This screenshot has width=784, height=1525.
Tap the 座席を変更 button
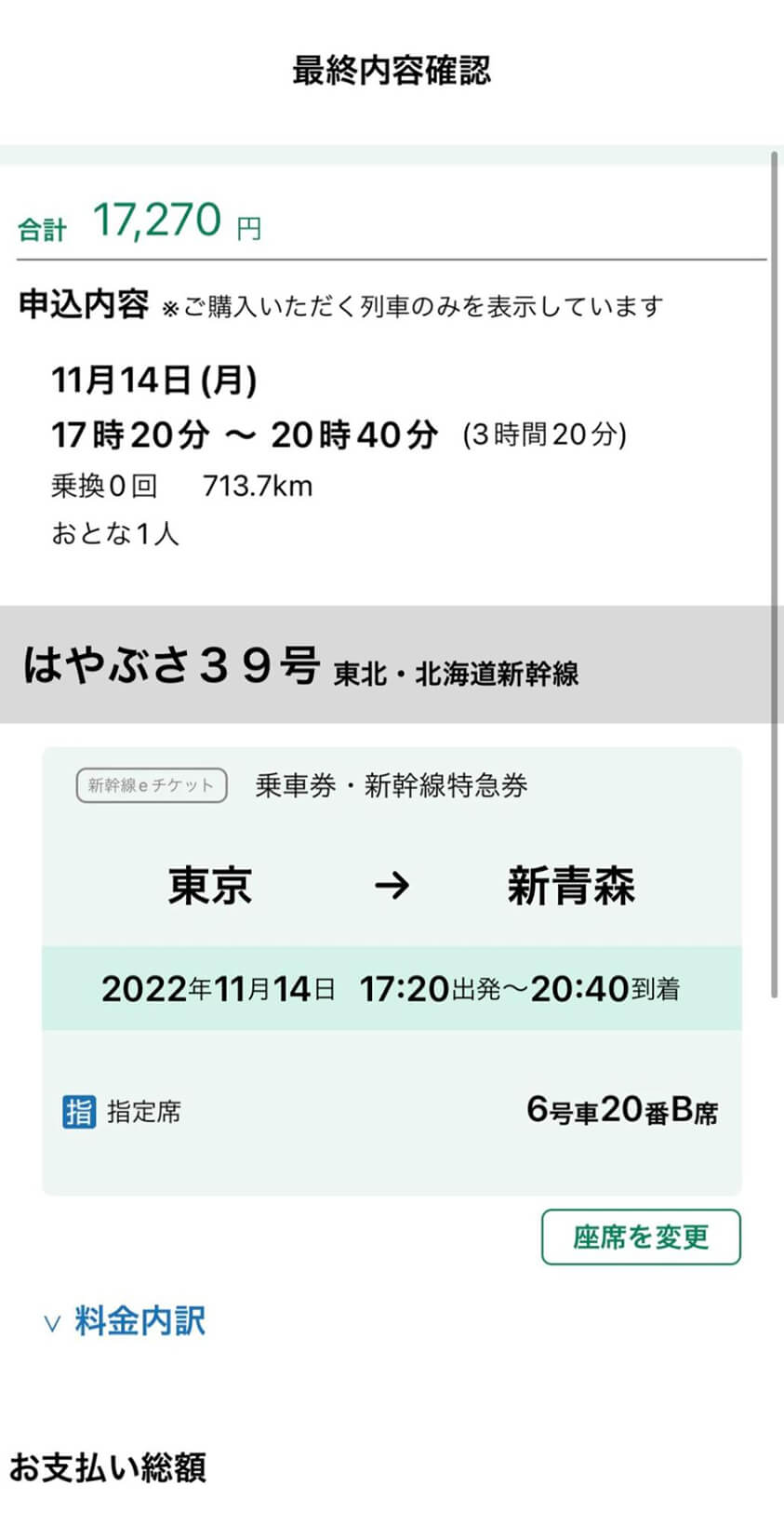click(641, 1237)
